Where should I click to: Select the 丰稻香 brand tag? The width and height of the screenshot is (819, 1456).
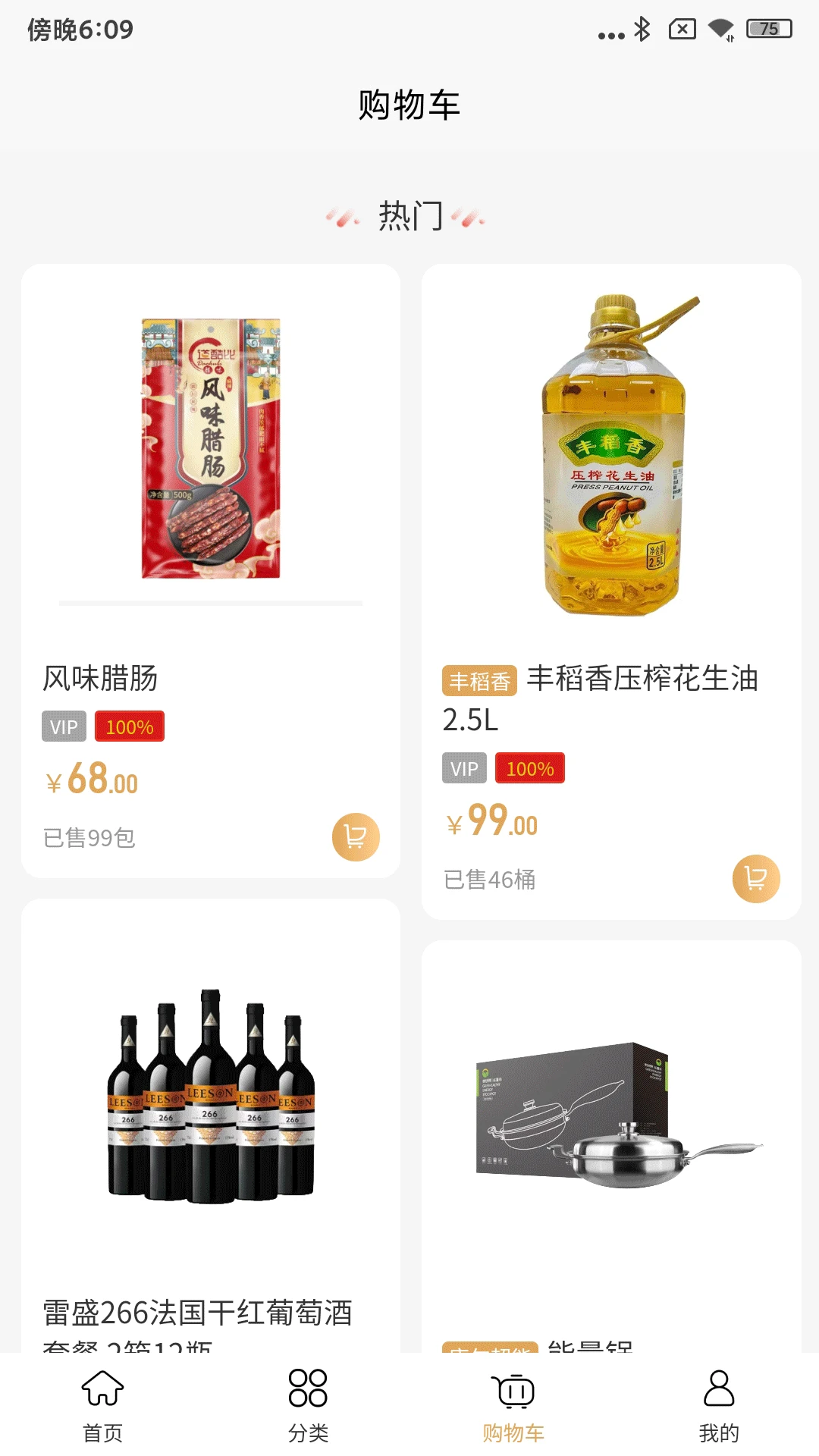[x=479, y=681]
